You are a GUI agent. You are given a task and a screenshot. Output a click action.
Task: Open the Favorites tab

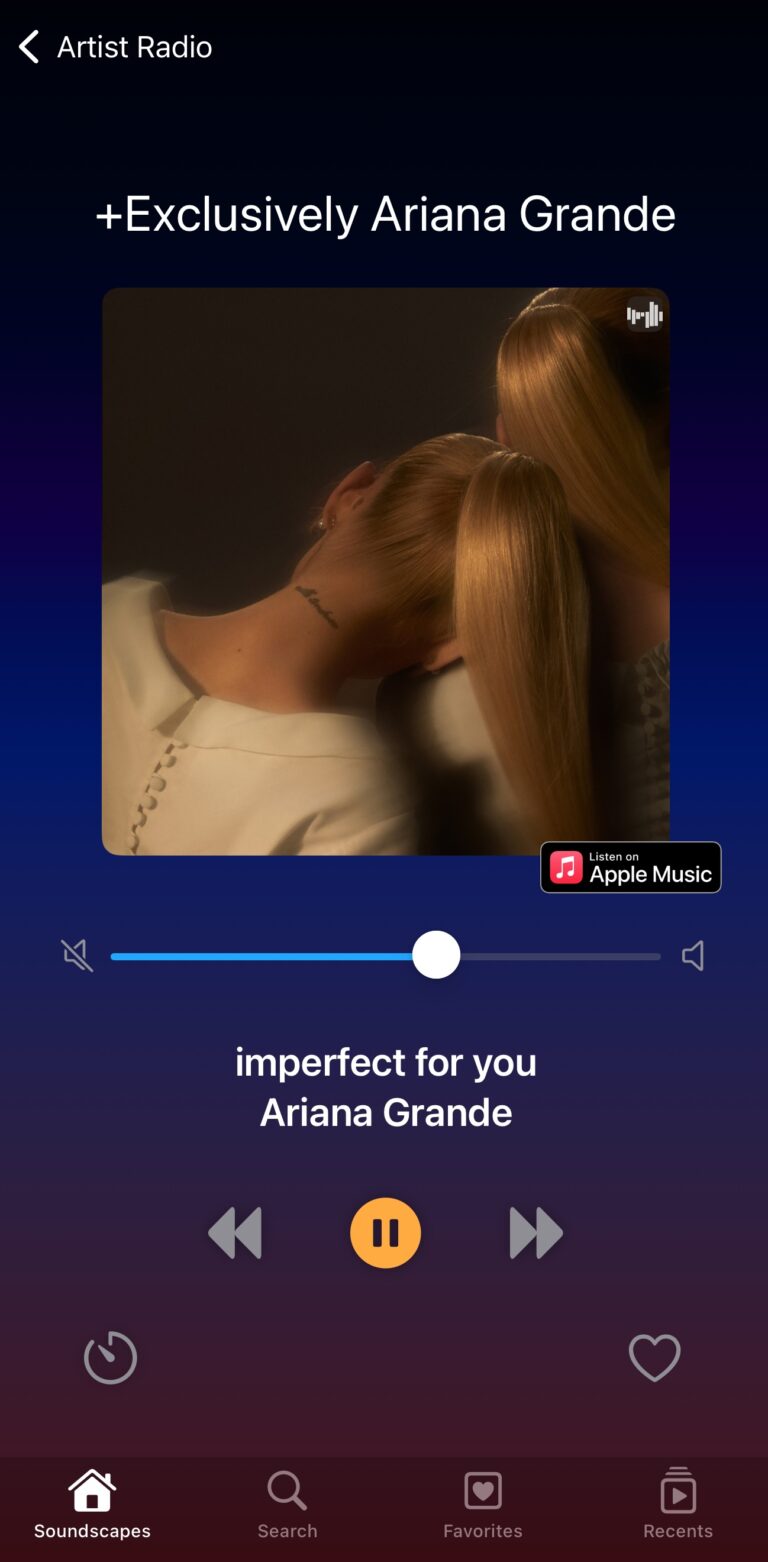483,1505
